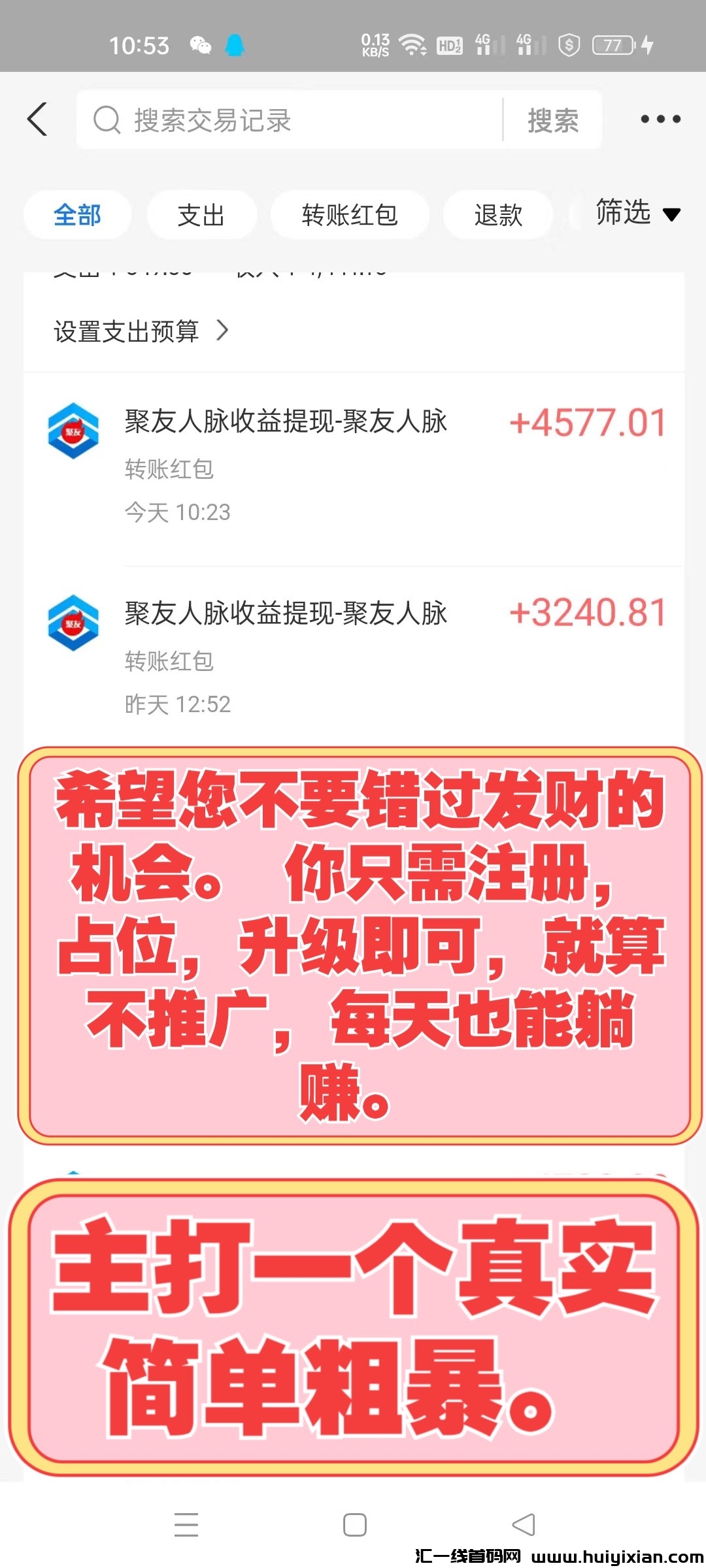This screenshot has height=1568, width=706.
Task: Deselect the highlighted 全部 filter
Action: (77, 214)
